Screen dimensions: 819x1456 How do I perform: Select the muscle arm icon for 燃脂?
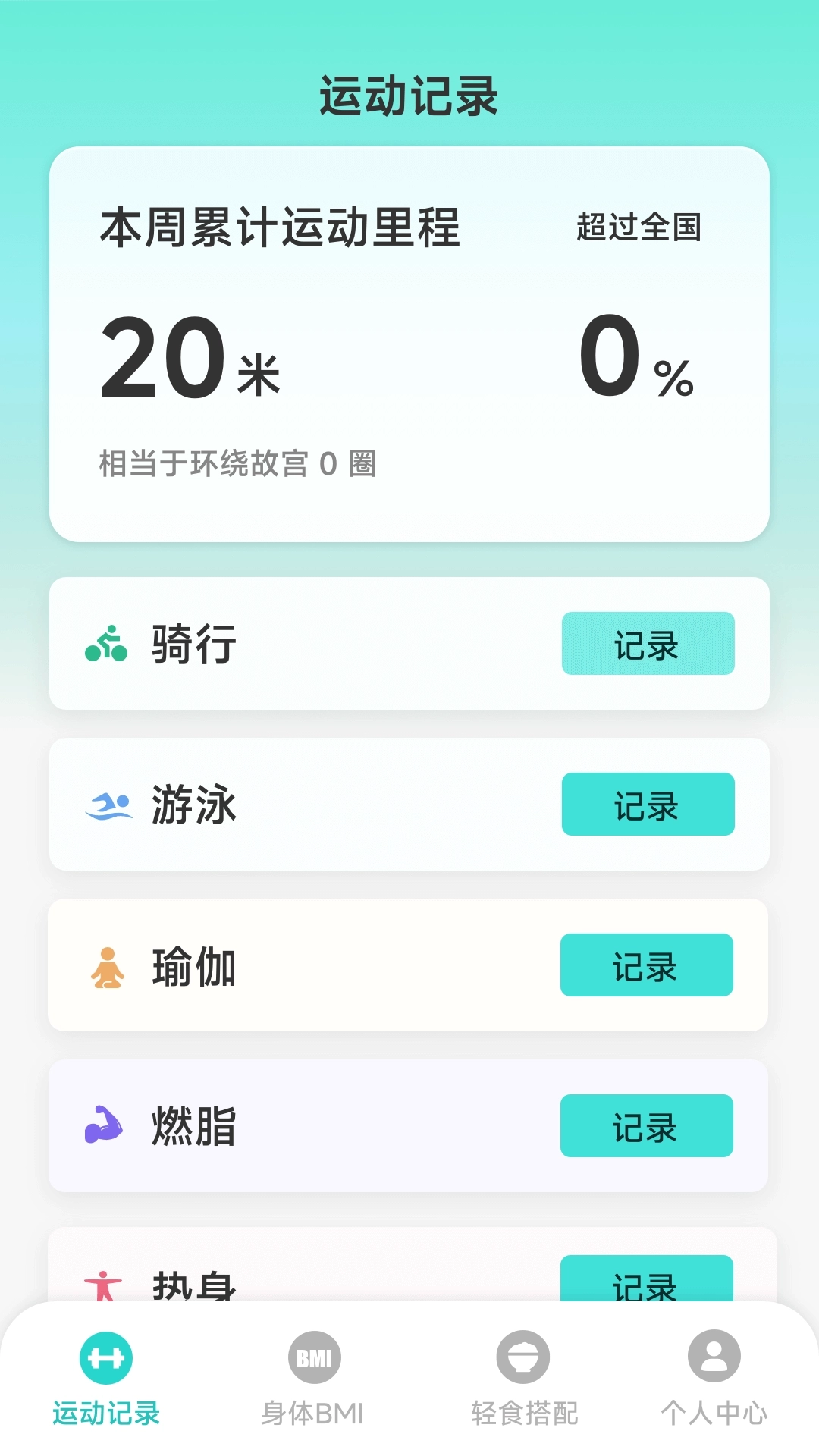[x=107, y=1126]
